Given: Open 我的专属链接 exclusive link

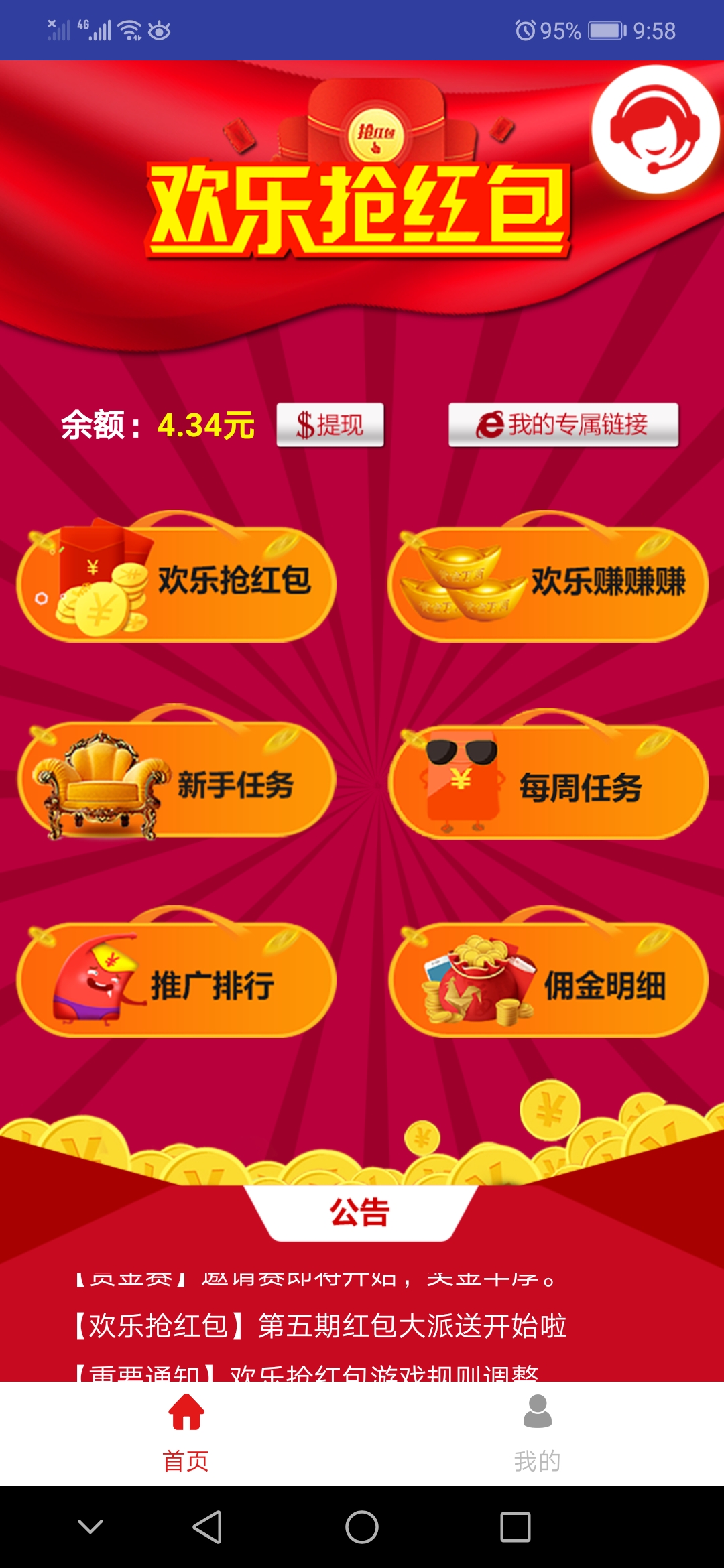Looking at the screenshot, I should pos(563,425).
